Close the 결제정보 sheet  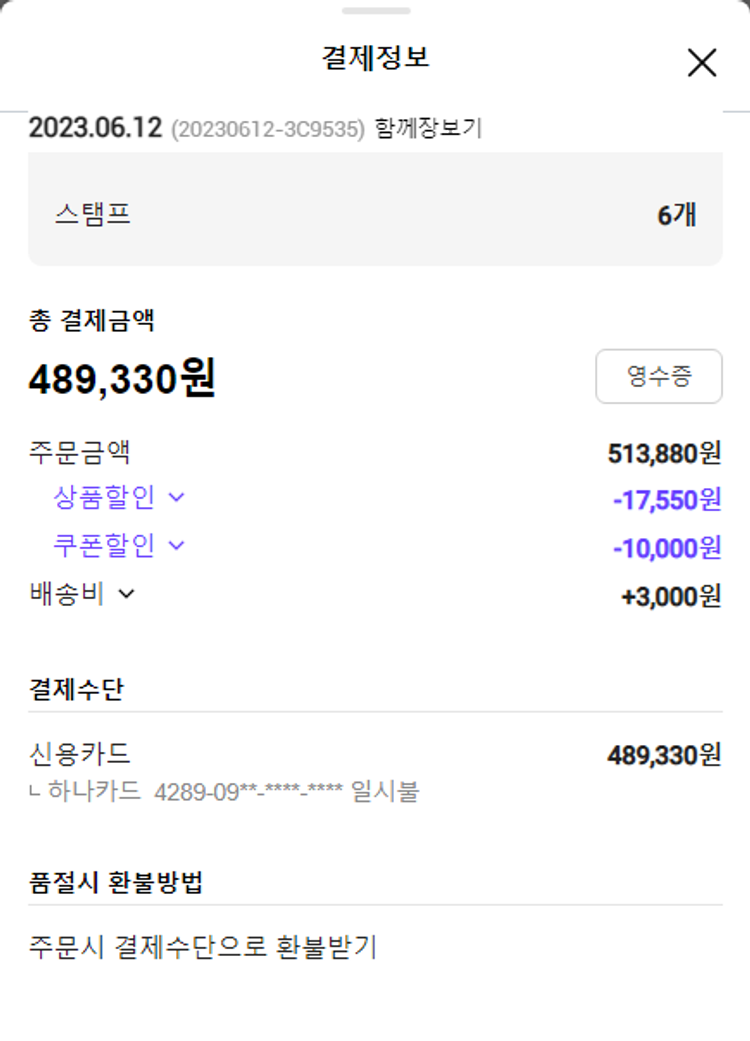tap(702, 63)
